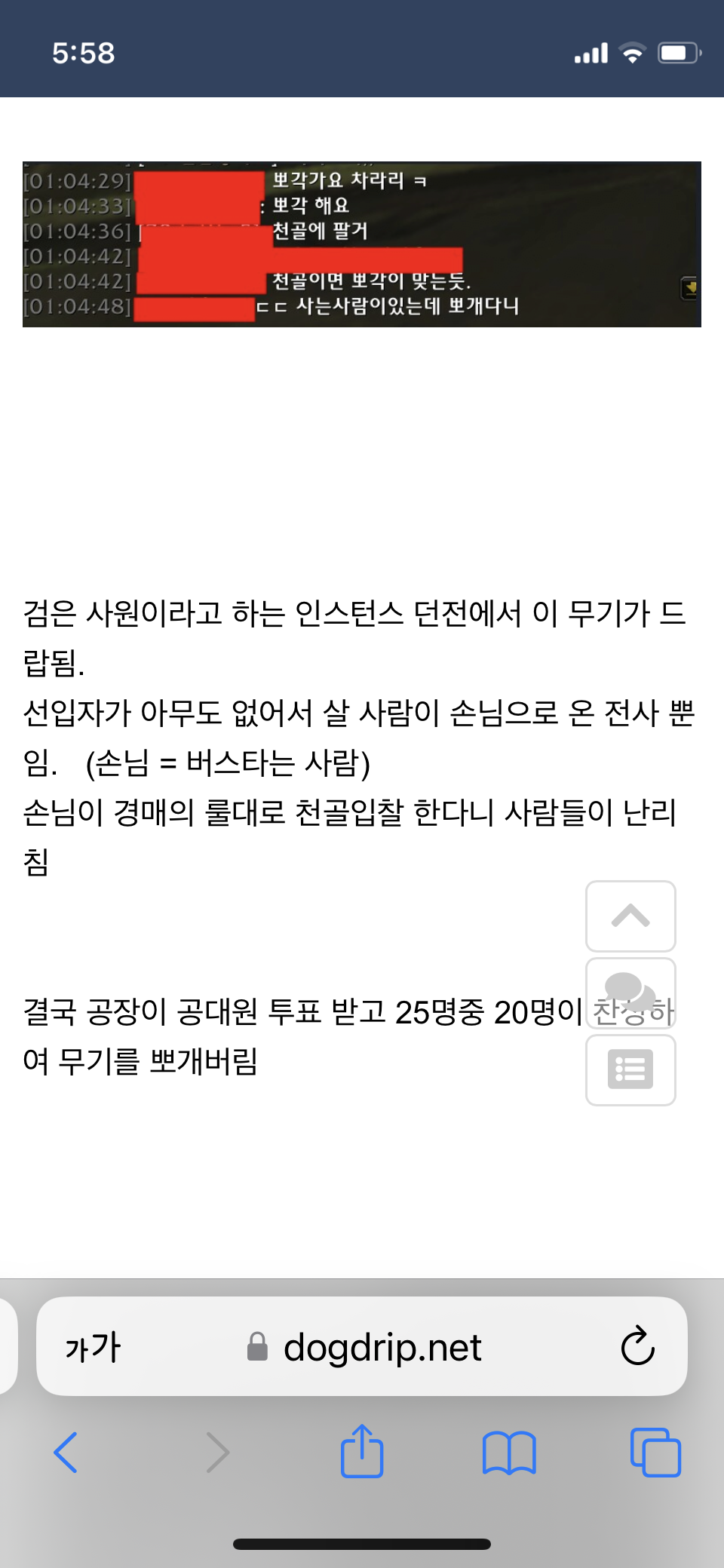This screenshot has height=1568, width=724.
Task: Open the 가가 text size menu
Action: click(x=93, y=1347)
